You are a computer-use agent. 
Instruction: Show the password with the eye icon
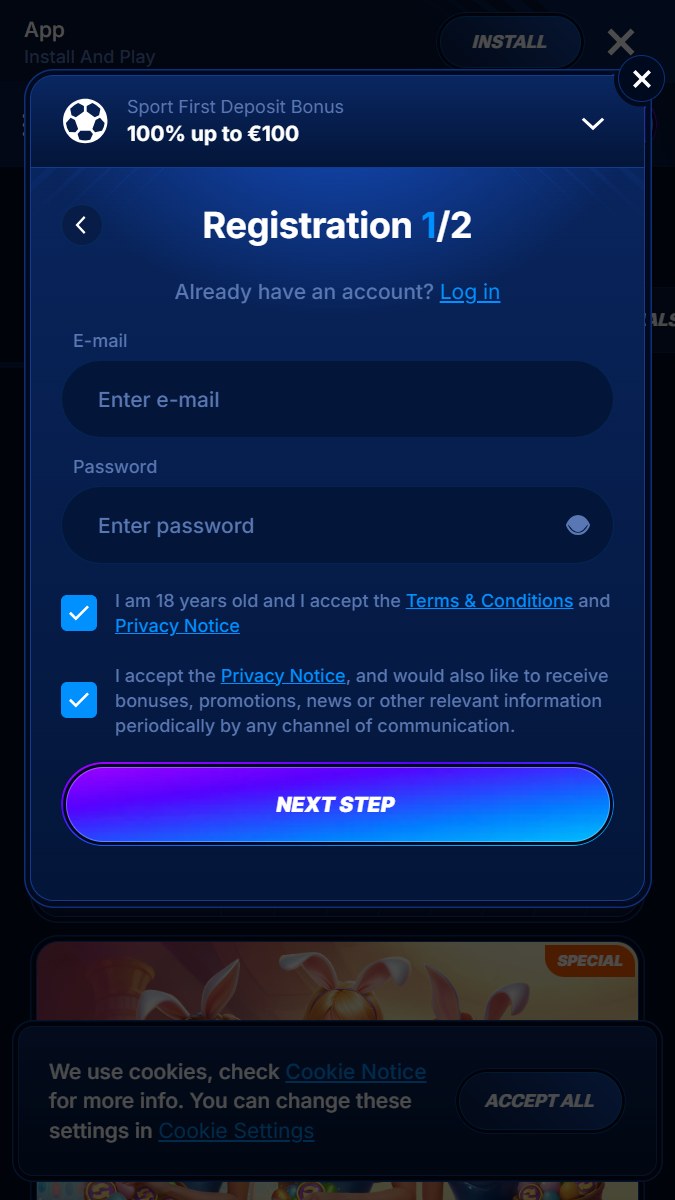coord(578,525)
